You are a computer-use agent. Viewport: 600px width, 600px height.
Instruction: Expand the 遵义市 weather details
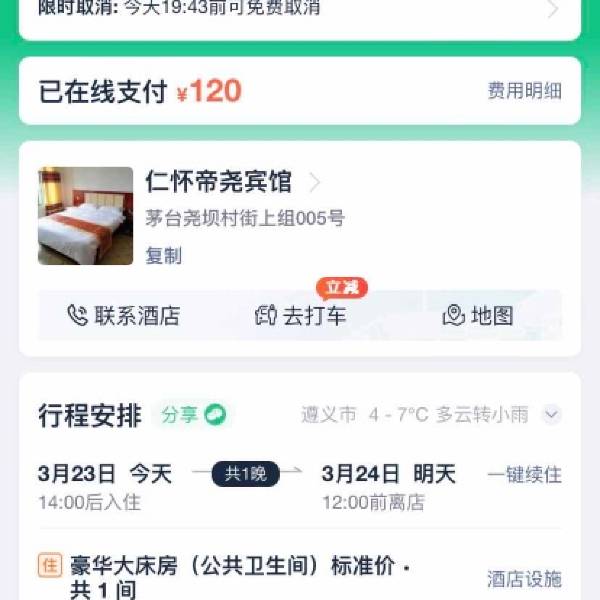[551, 414]
